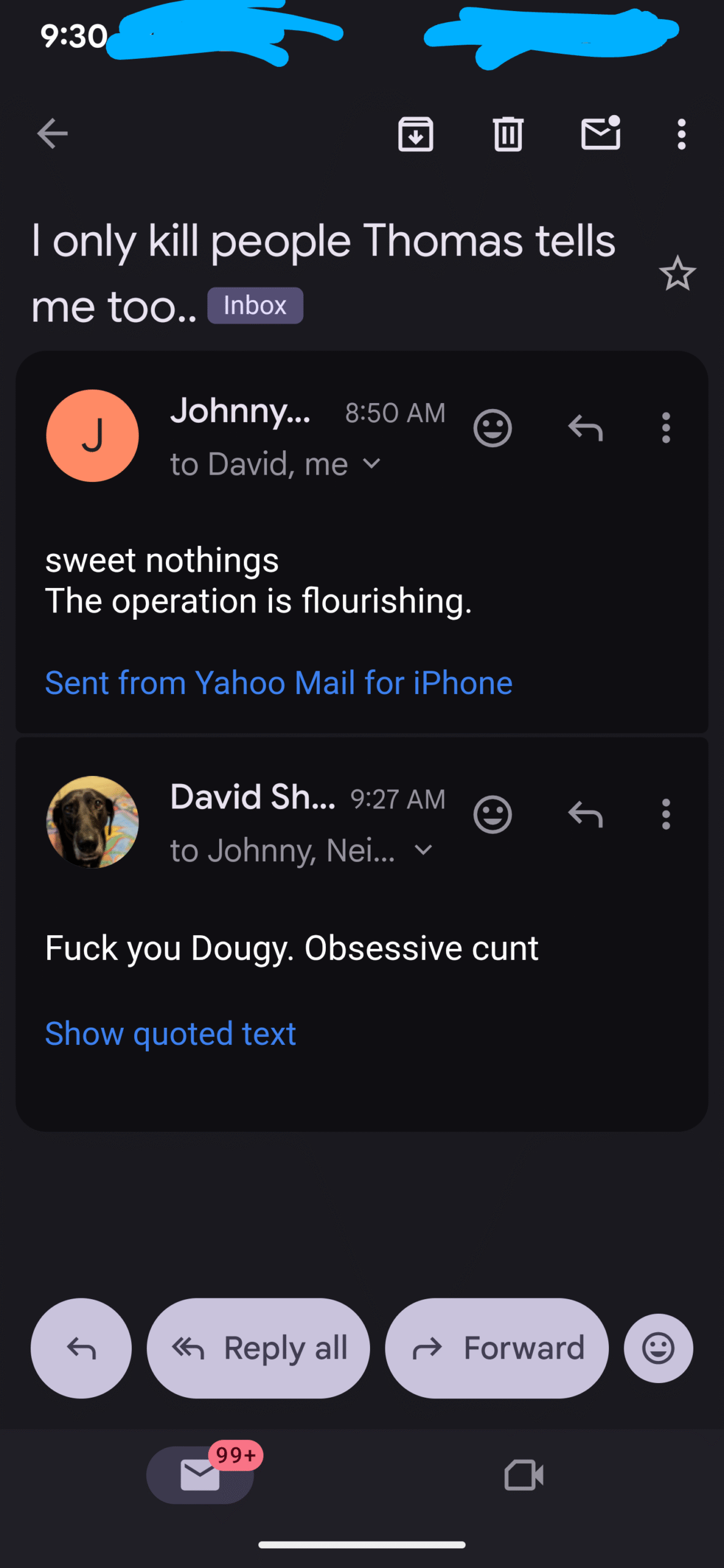
Task: Expand recipients of Johnny's email
Action: [x=372, y=464]
